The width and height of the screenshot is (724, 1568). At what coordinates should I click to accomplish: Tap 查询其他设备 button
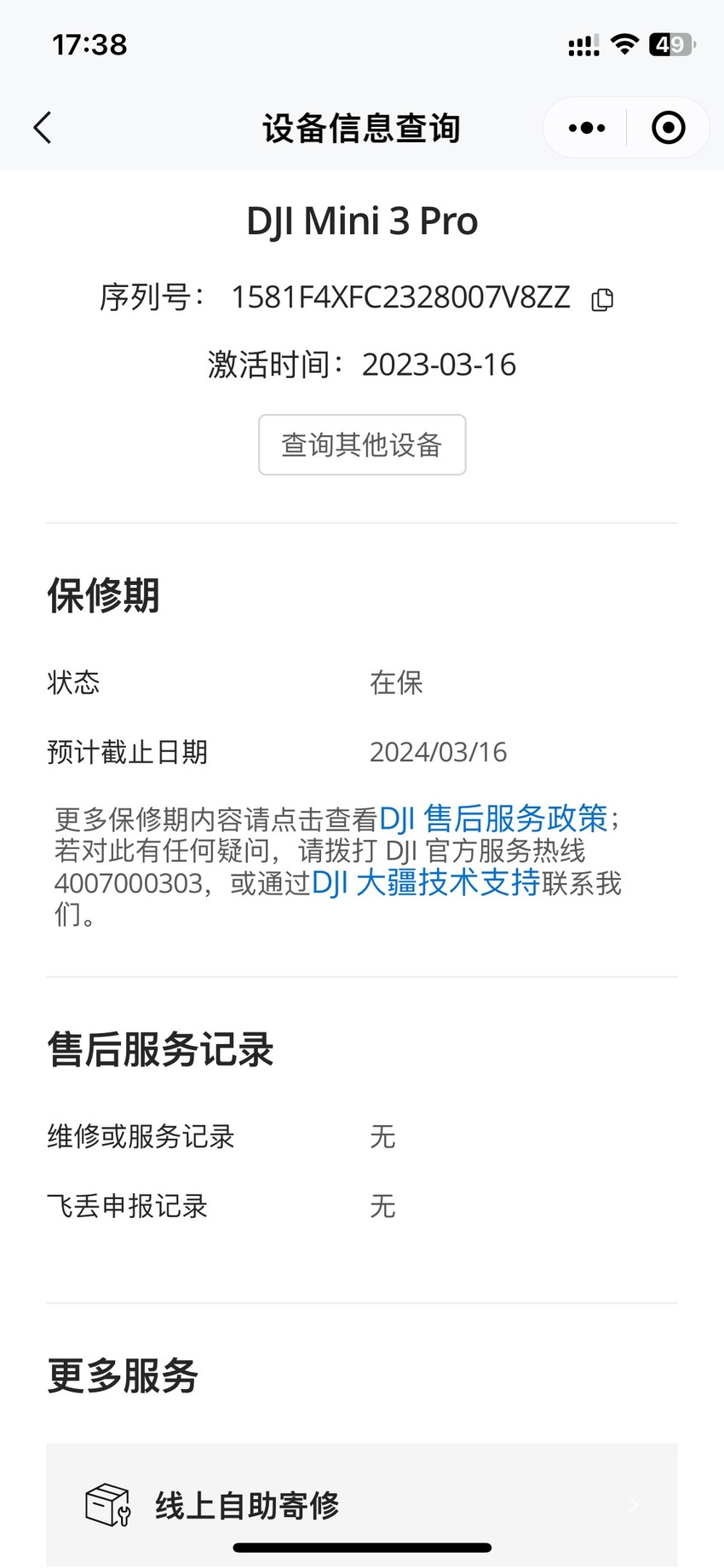pyautogui.click(x=362, y=445)
